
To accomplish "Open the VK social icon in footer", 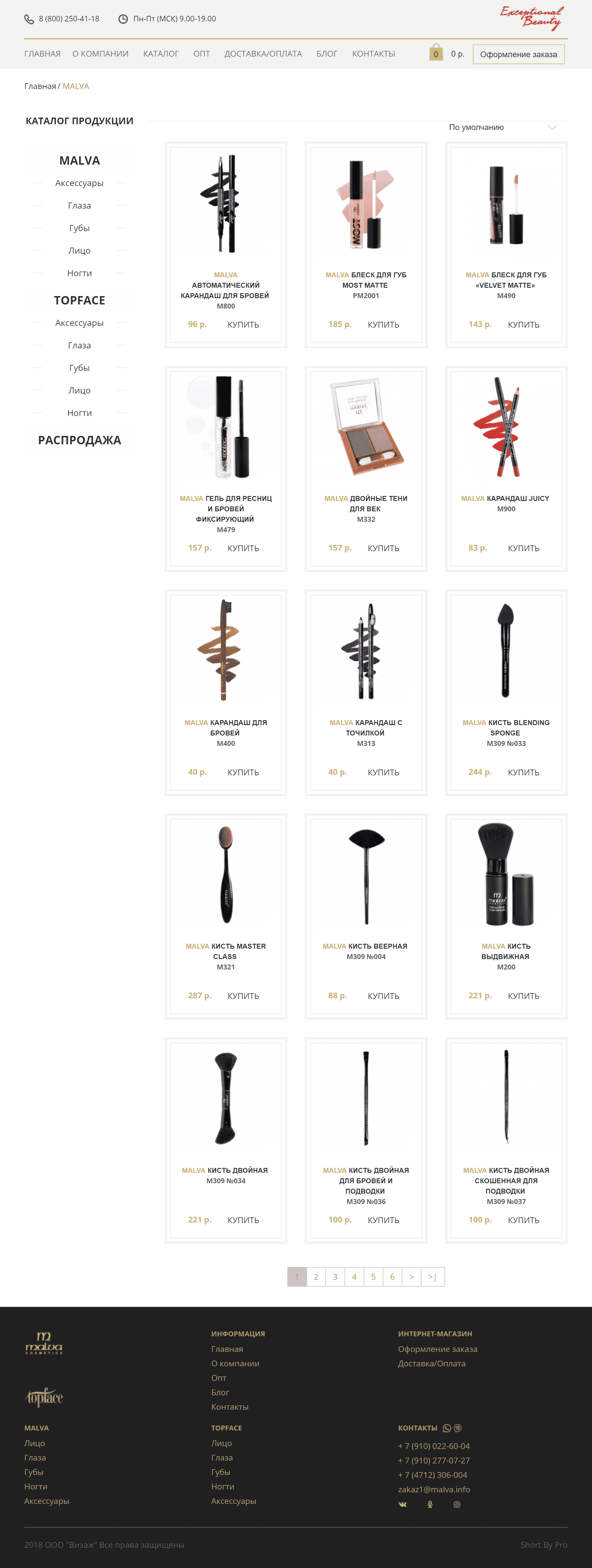I will tap(403, 1504).
